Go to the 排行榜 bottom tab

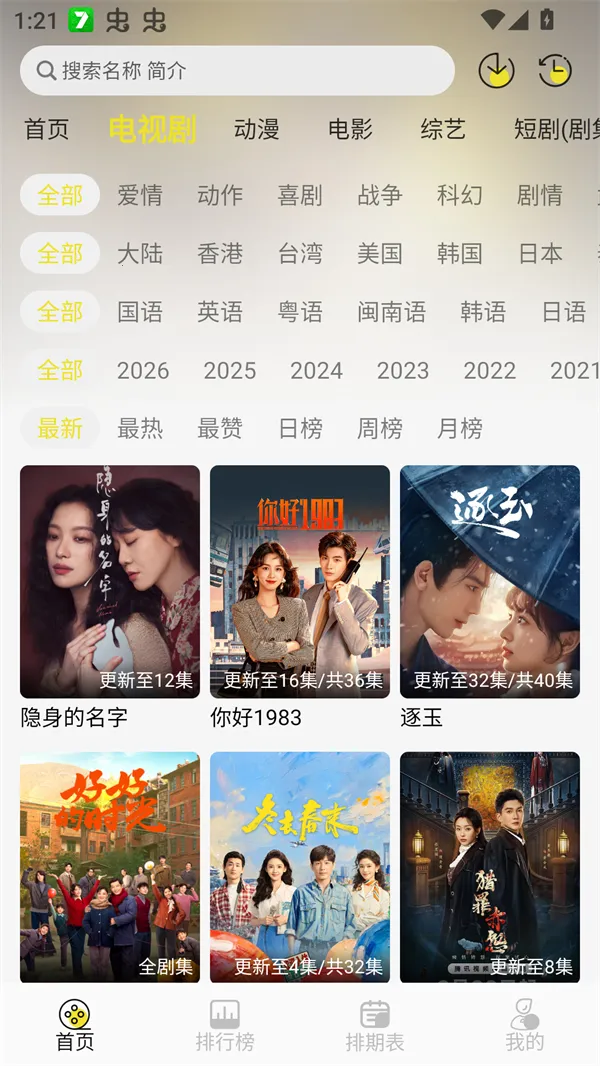click(225, 1026)
